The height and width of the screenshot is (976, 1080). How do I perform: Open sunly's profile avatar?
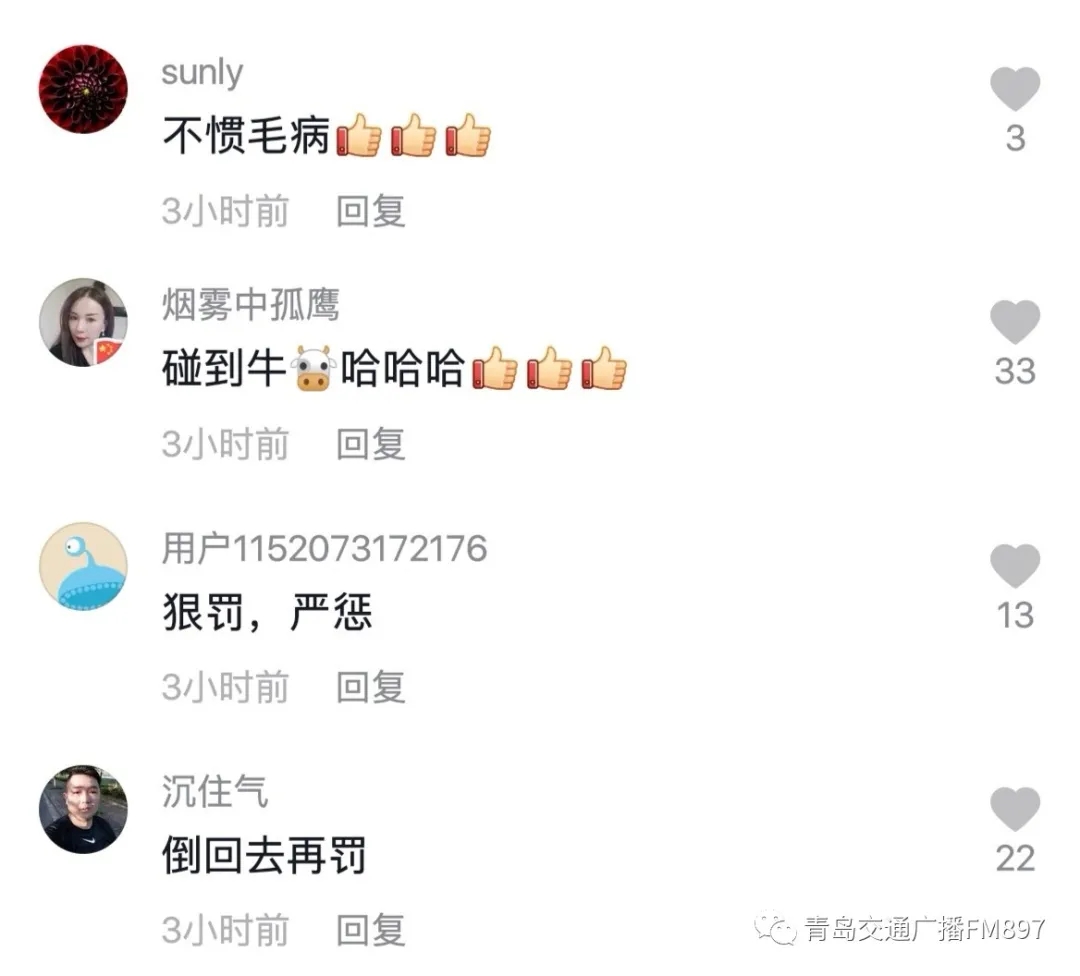point(83,89)
